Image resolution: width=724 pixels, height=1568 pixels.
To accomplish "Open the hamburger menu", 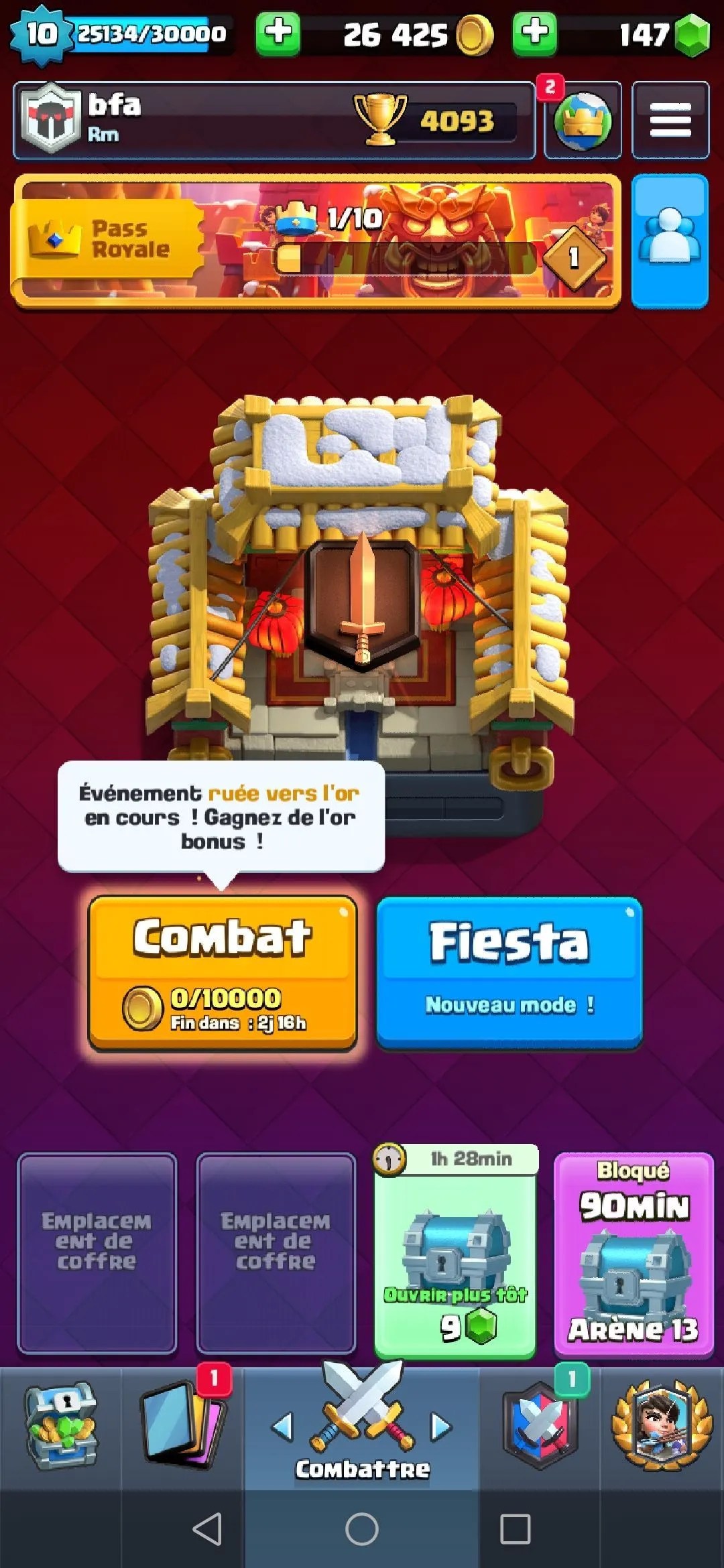I will (670, 121).
